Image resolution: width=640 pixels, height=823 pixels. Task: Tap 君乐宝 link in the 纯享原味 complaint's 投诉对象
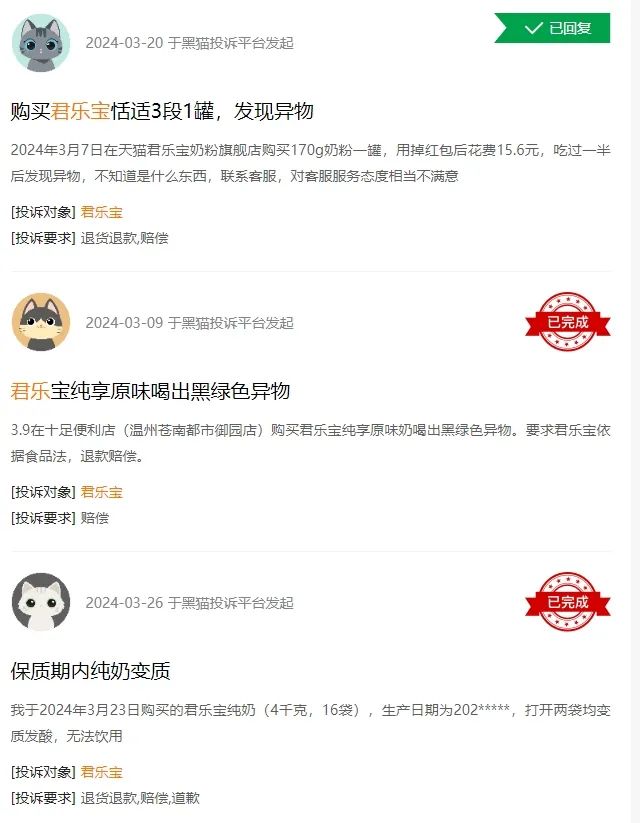point(102,492)
